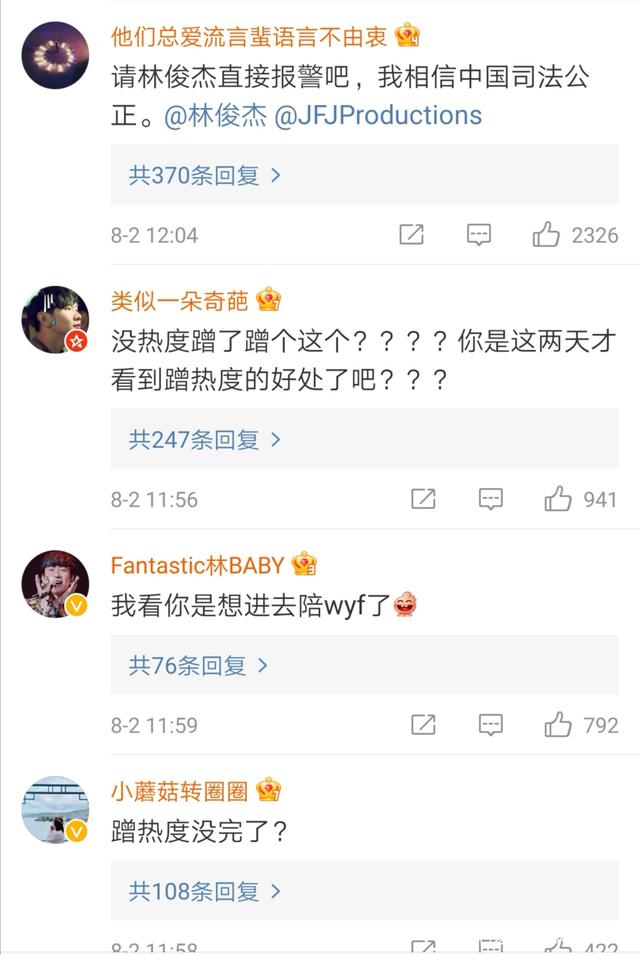Show the 共108条回复 replies
This screenshot has width=640, height=955.
pyautogui.click(x=205, y=890)
